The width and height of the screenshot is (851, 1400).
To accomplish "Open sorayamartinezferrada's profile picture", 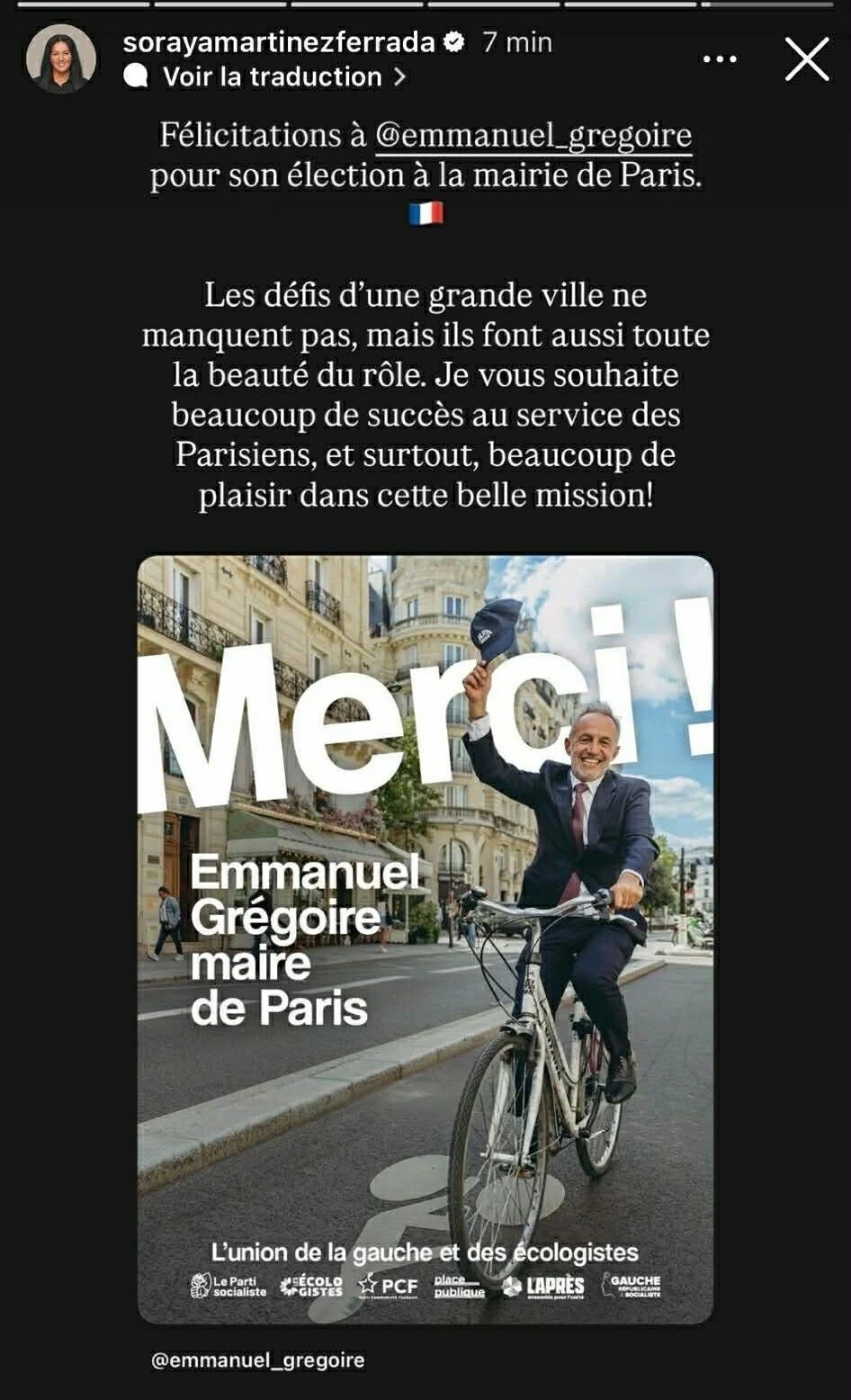I will pos(61,58).
